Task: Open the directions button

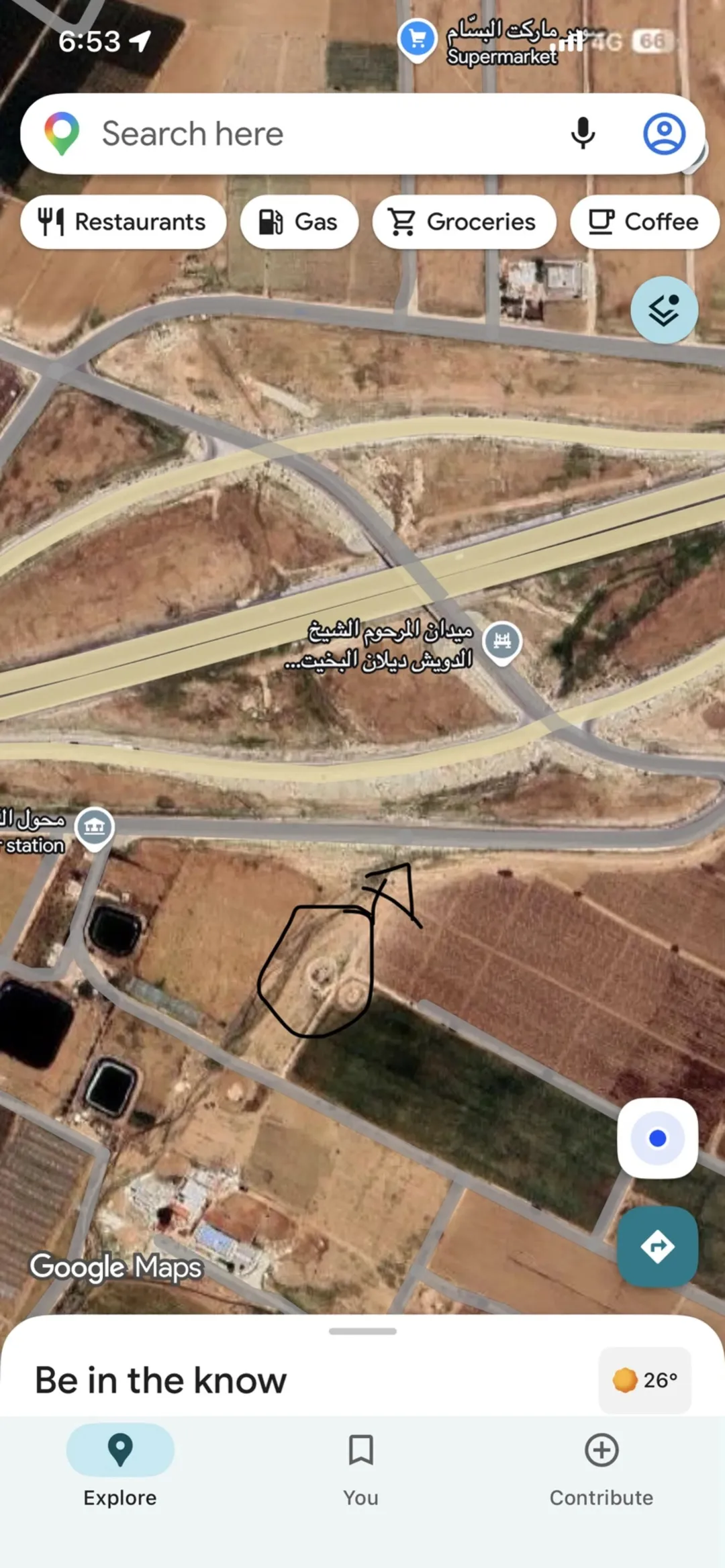Action: (x=657, y=1246)
